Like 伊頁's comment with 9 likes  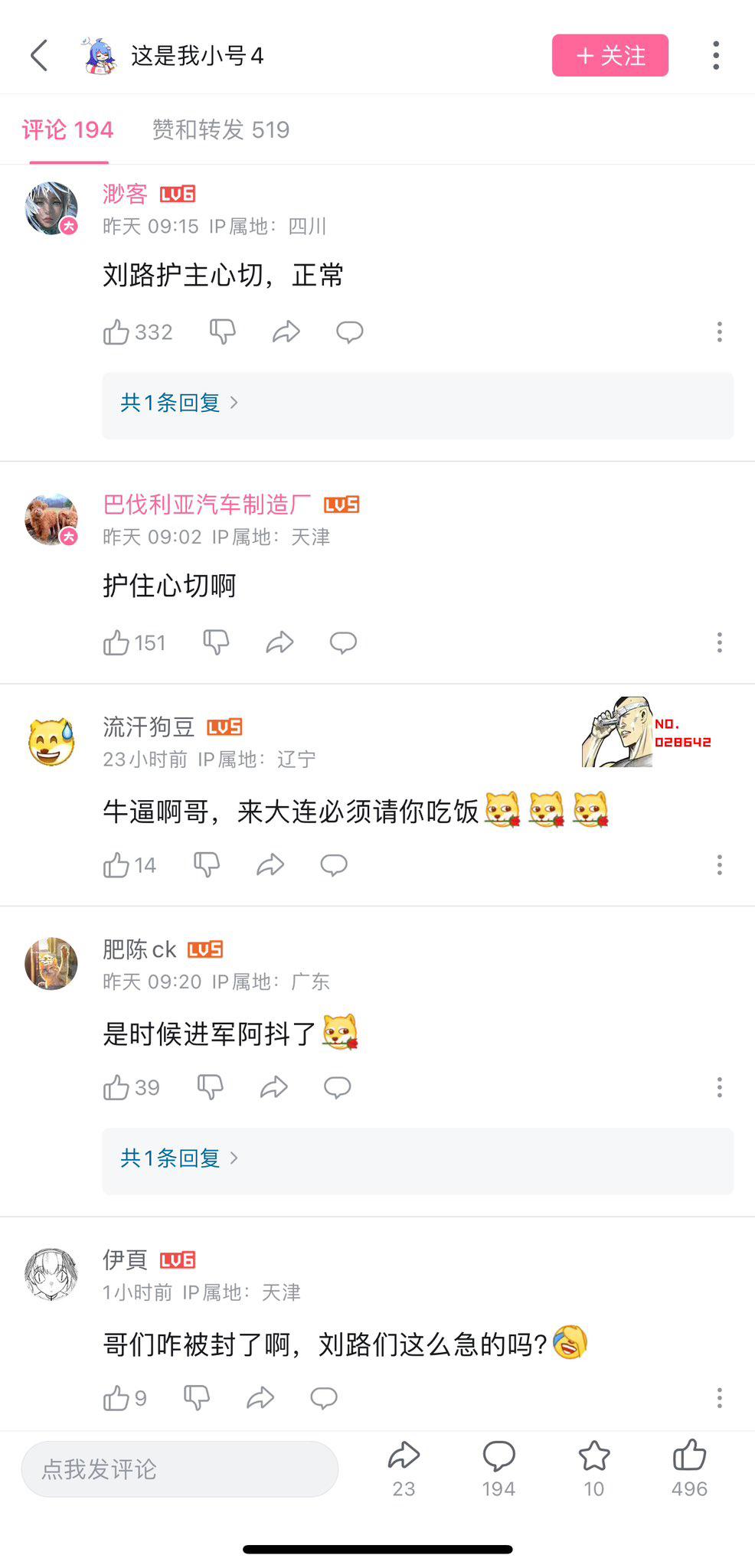(x=116, y=1398)
